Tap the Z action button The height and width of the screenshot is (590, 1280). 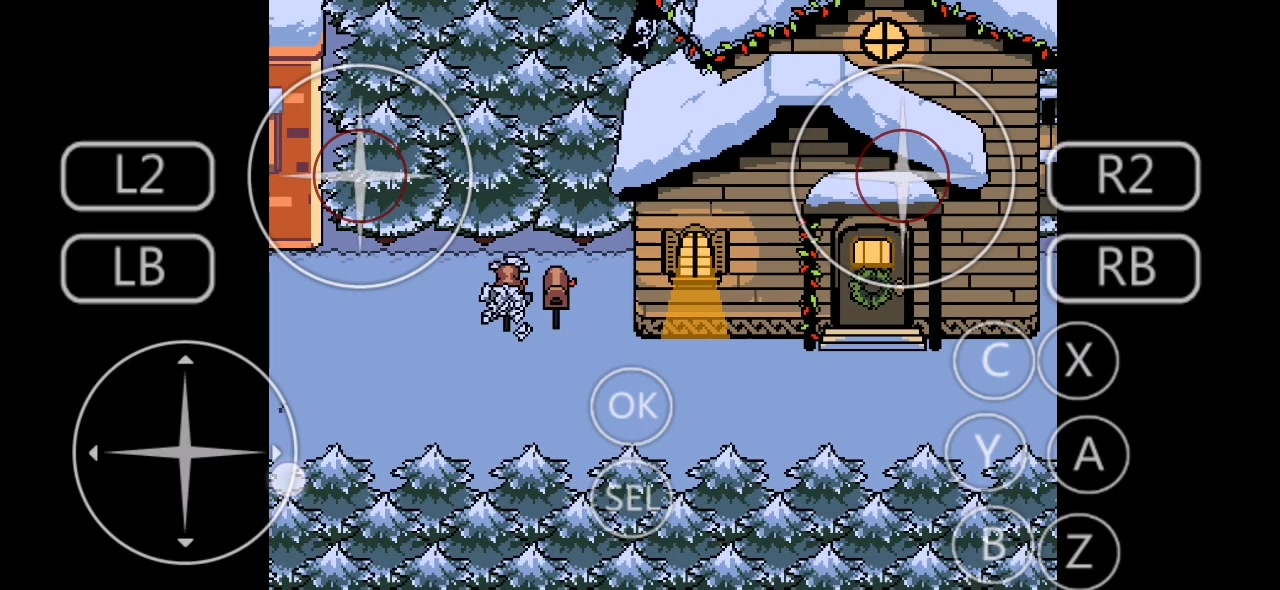[1078, 551]
